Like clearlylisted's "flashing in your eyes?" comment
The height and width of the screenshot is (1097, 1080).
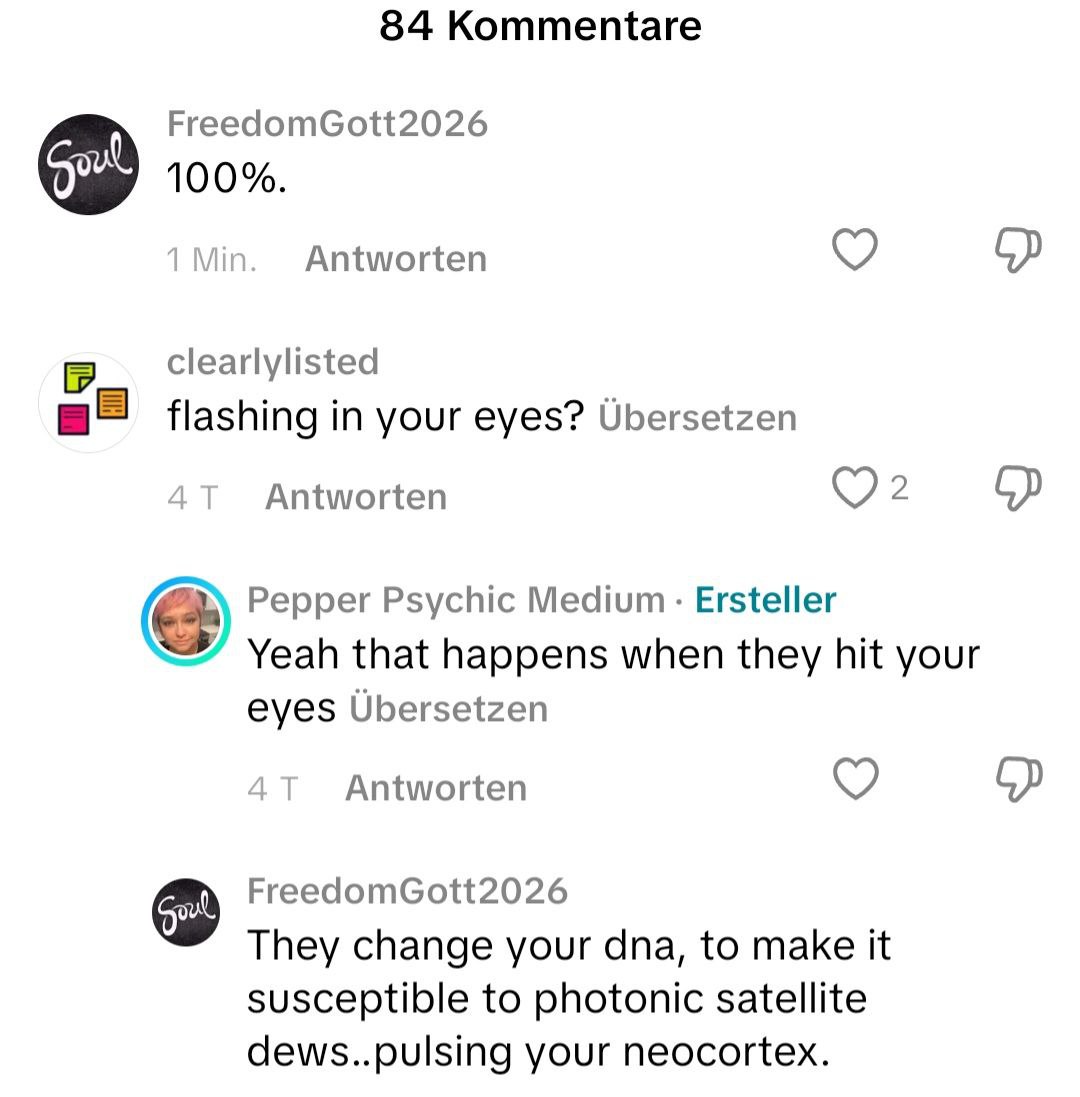tap(855, 488)
